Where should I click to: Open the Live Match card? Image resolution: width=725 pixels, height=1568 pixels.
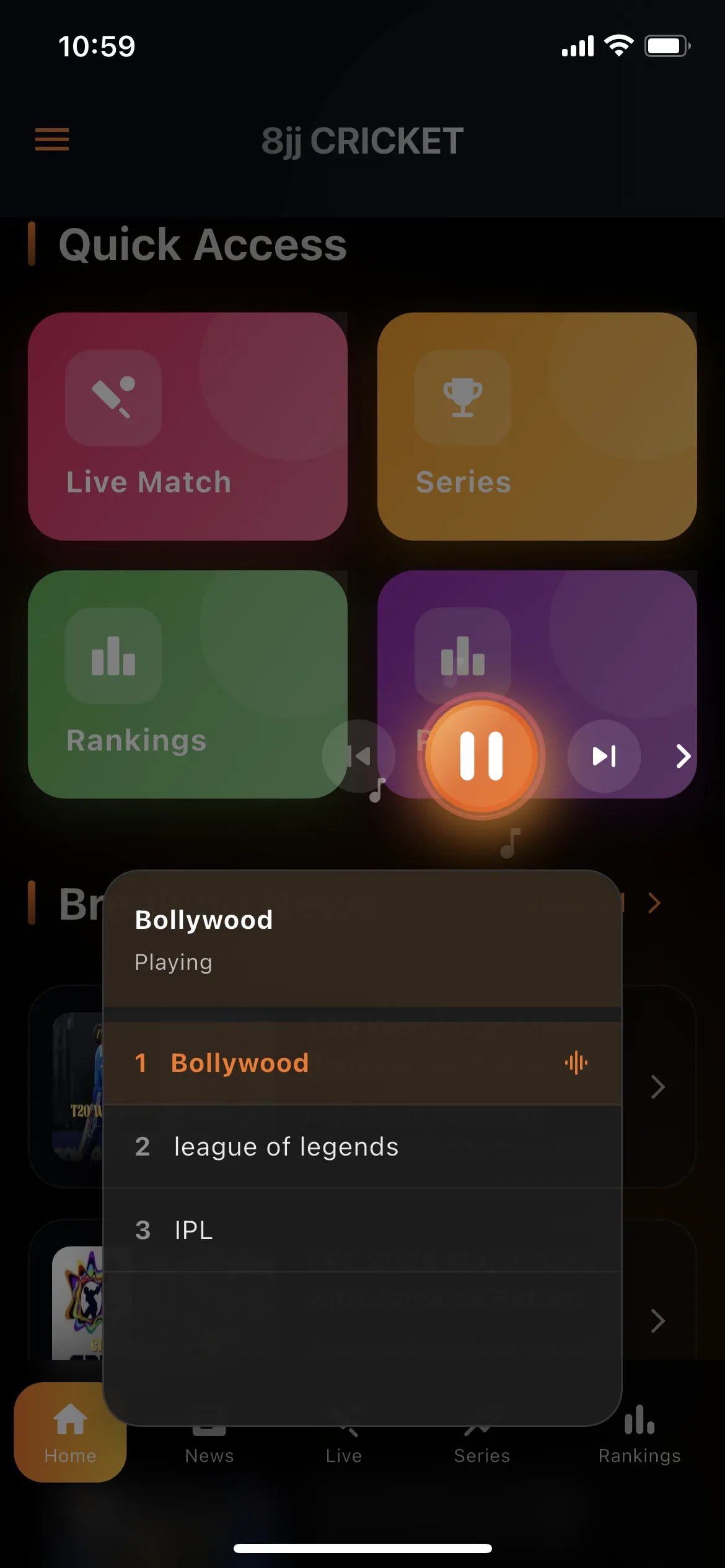(187, 426)
